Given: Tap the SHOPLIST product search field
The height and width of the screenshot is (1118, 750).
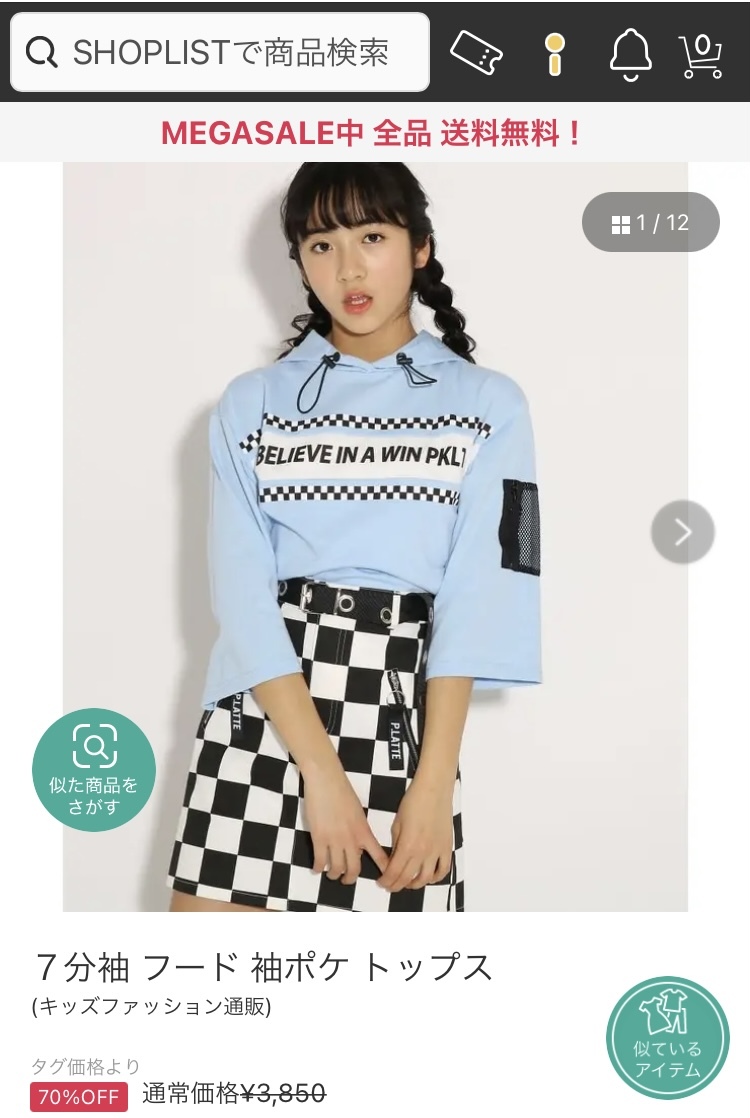Looking at the screenshot, I should click(220, 52).
